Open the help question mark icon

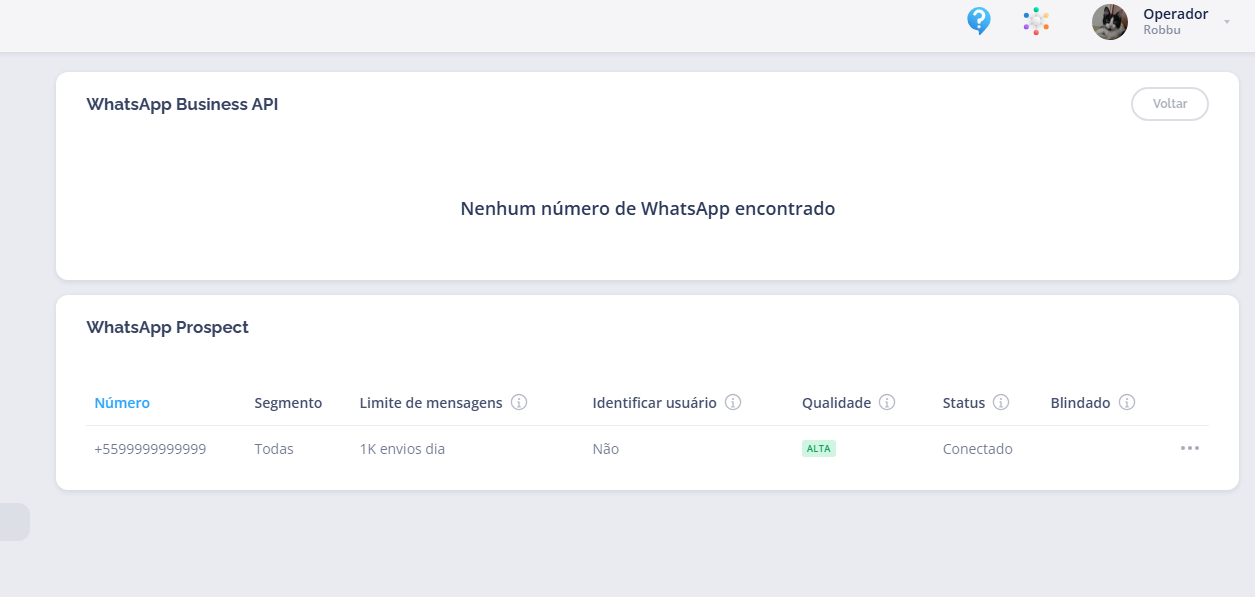pyautogui.click(x=978, y=21)
